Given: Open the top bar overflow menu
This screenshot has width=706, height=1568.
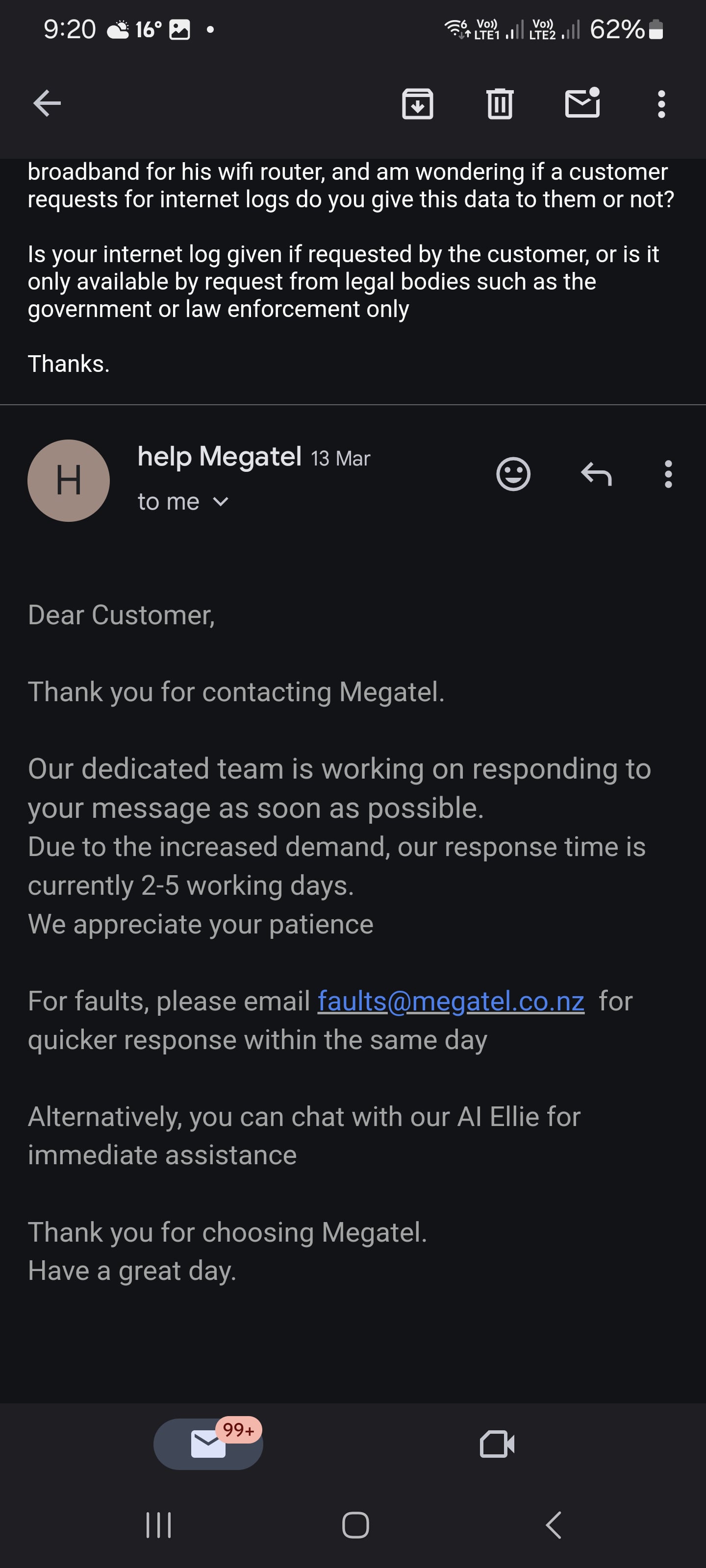Looking at the screenshot, I should click(661, 104).
